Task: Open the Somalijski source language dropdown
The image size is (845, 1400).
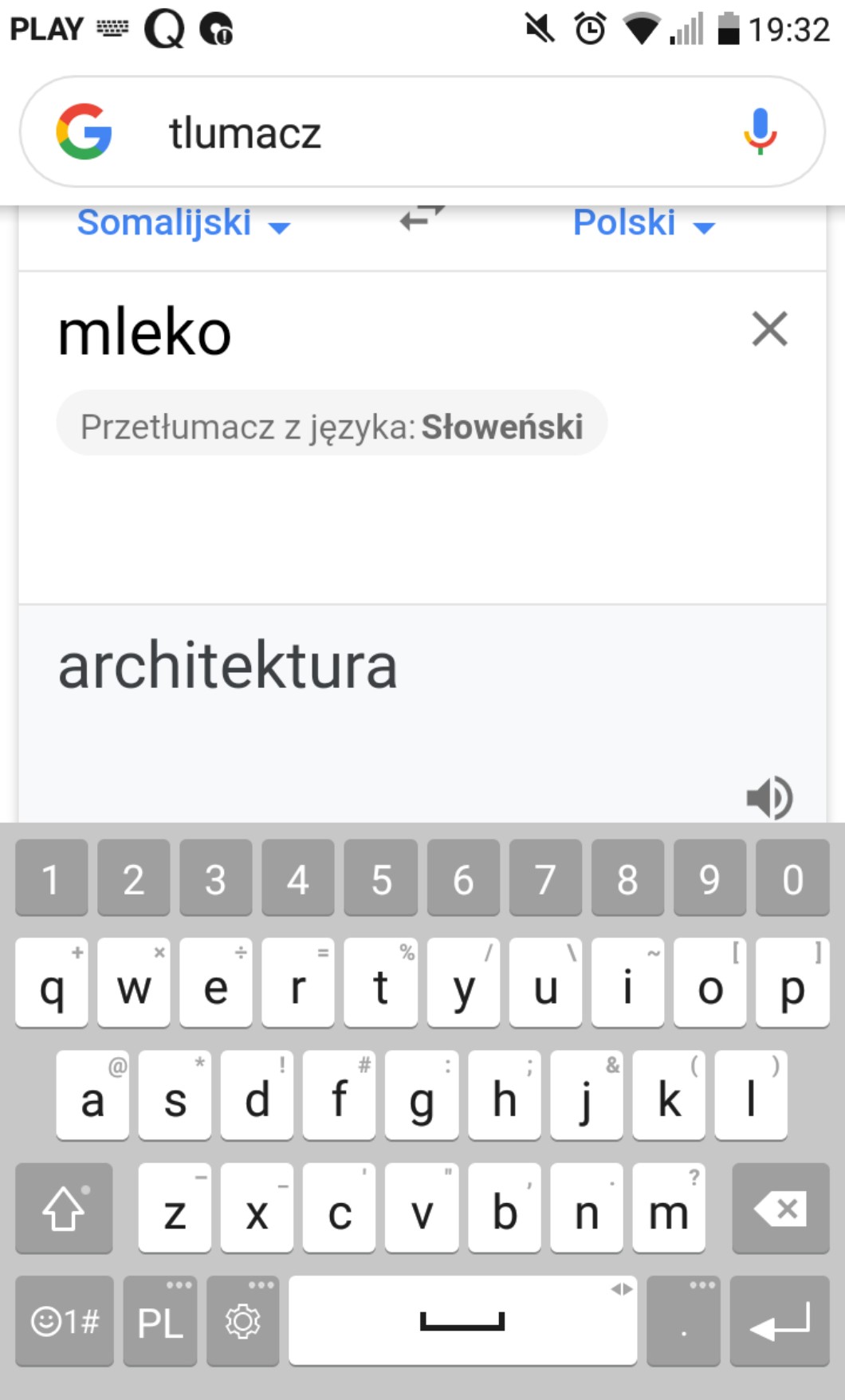Action: [183, 223]
